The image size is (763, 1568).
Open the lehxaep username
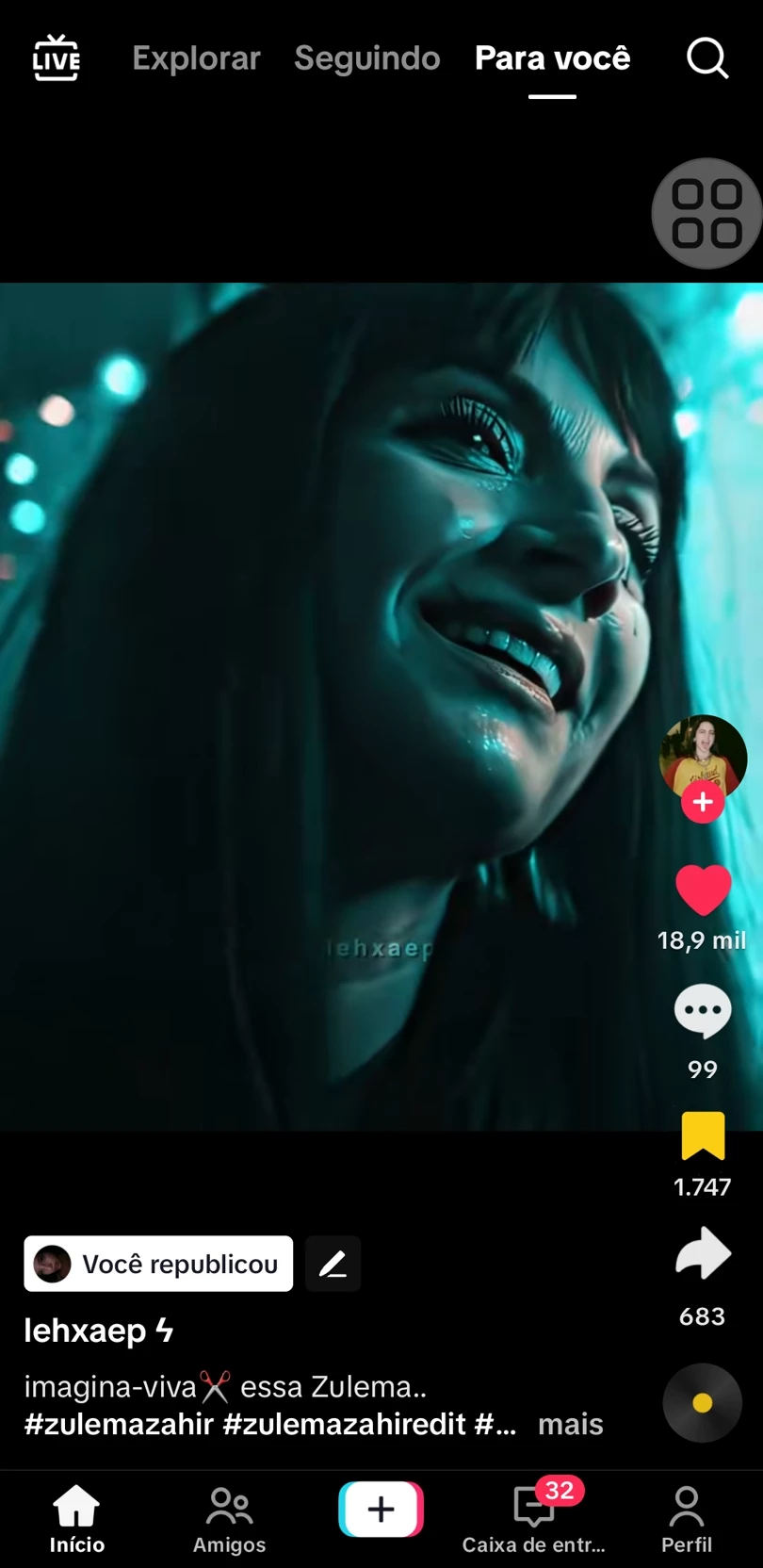coord(86,1331)
